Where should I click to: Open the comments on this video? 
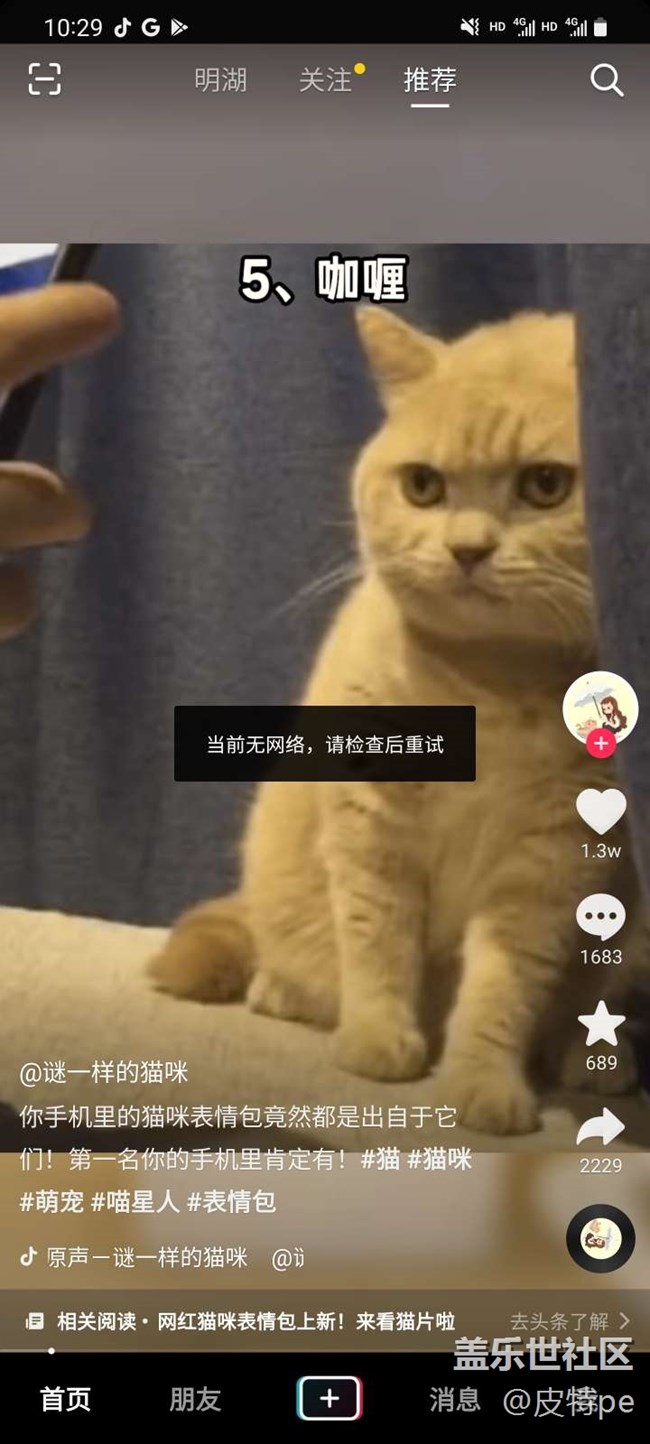click(x=601, y=918)
